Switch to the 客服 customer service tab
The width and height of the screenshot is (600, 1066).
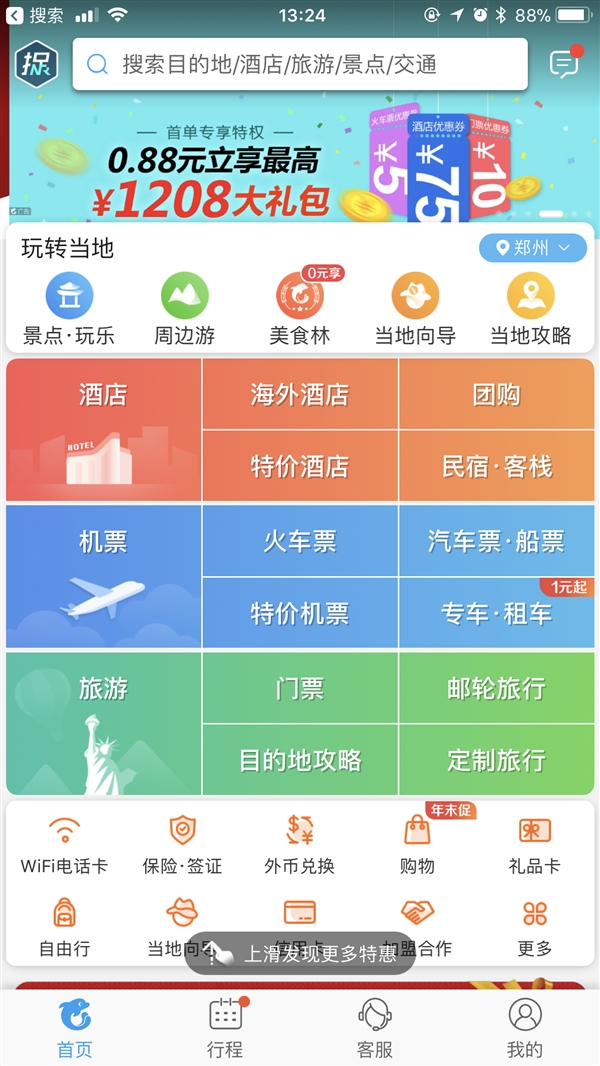(x=375, y=1028)
